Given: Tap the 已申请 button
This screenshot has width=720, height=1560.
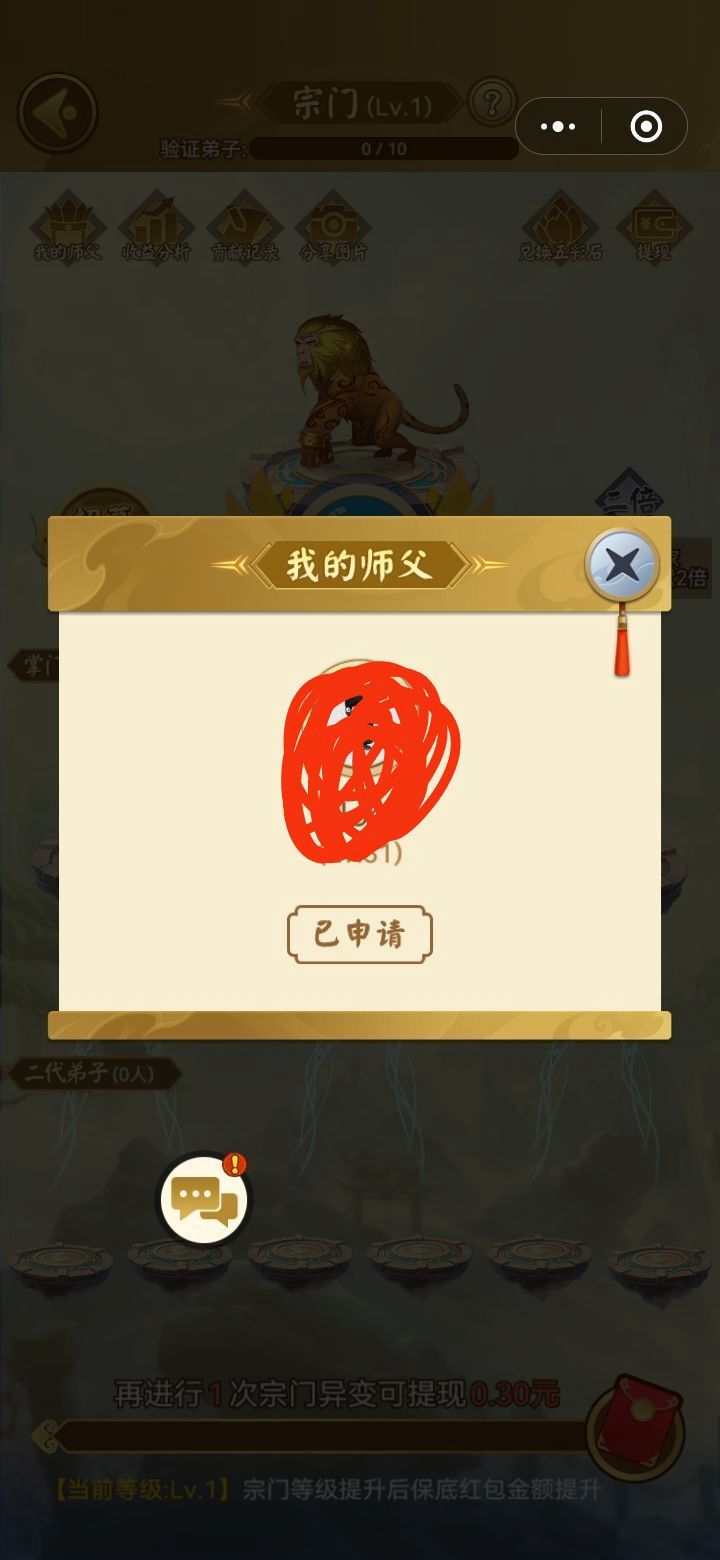Looking at the screenshot, I should pos(360,934).
